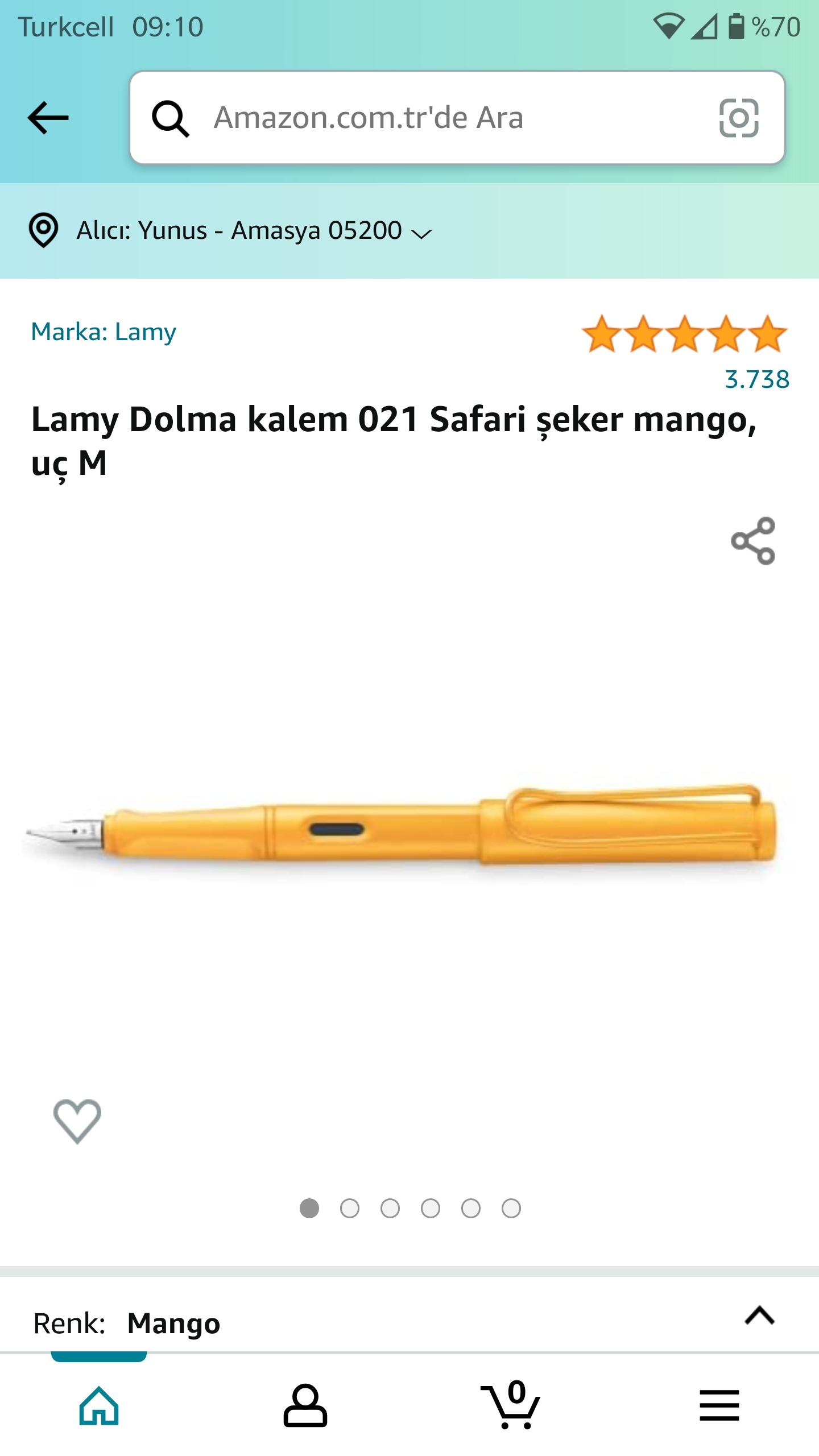819x1456 pixels.
Task: Open the Marka: Lamy brand link
Action: [104, 332]
